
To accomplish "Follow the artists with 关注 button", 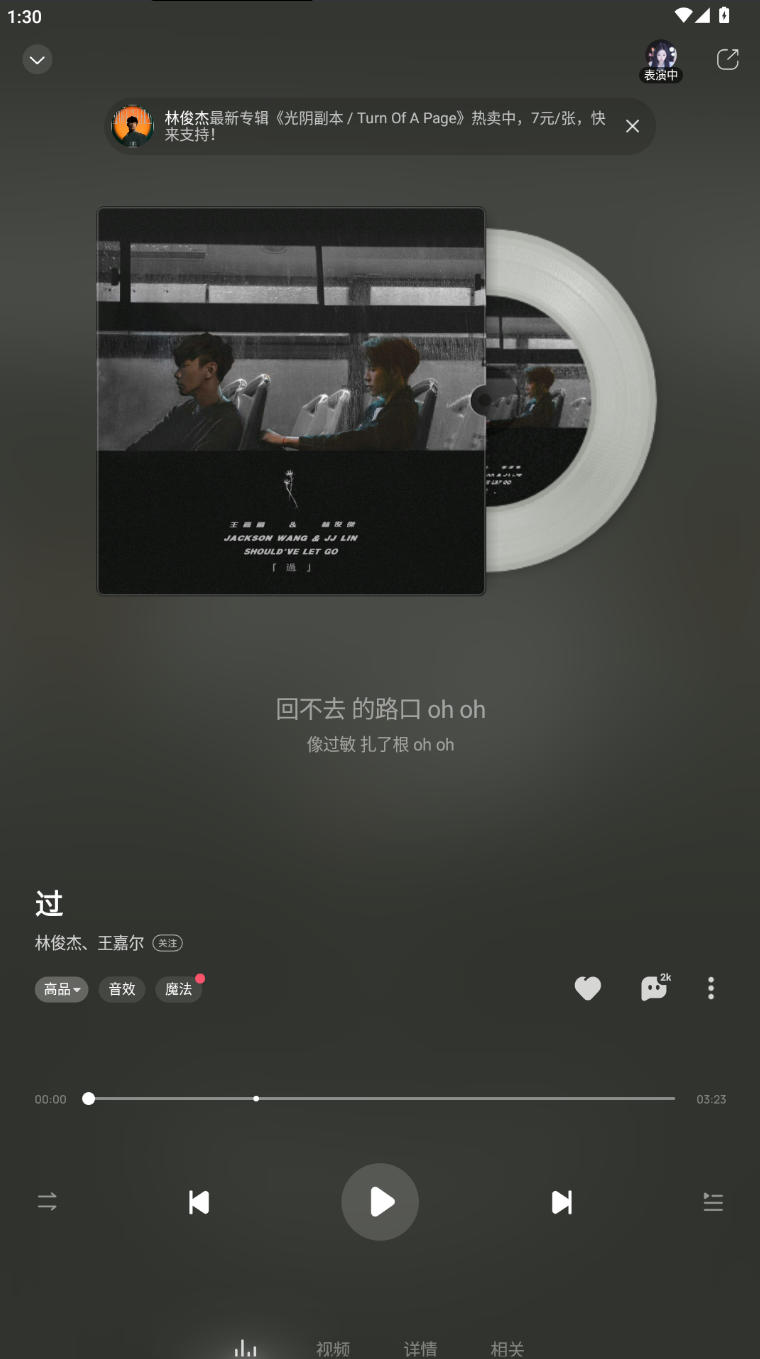I will [x=167, y=943].
